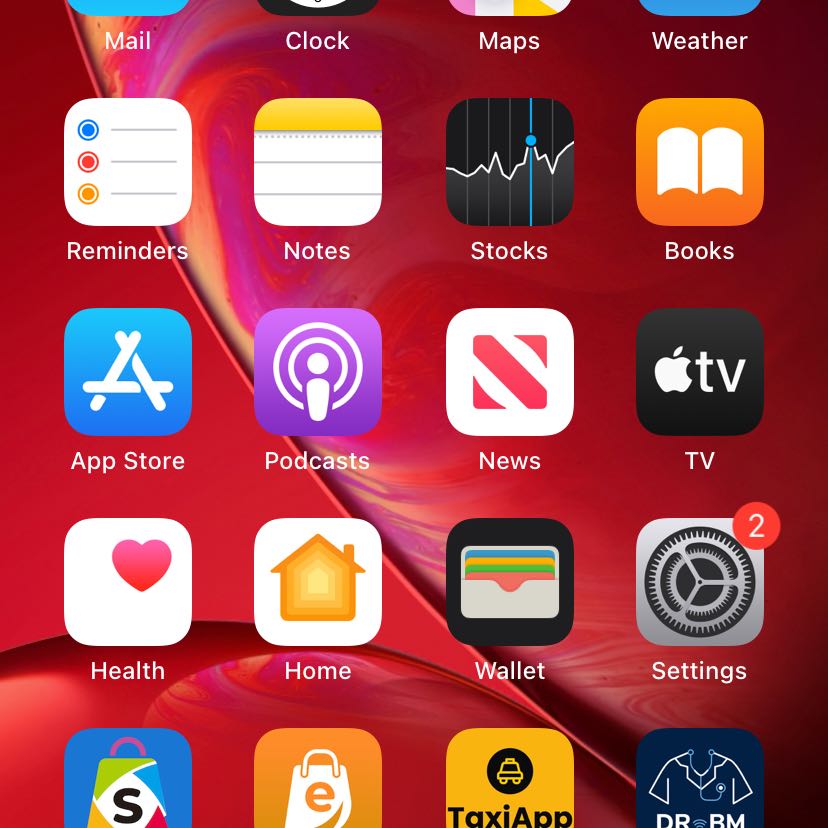This screenshot has height=828, width=828.
Task: Launch the Books app
Action: pos(700,162)
